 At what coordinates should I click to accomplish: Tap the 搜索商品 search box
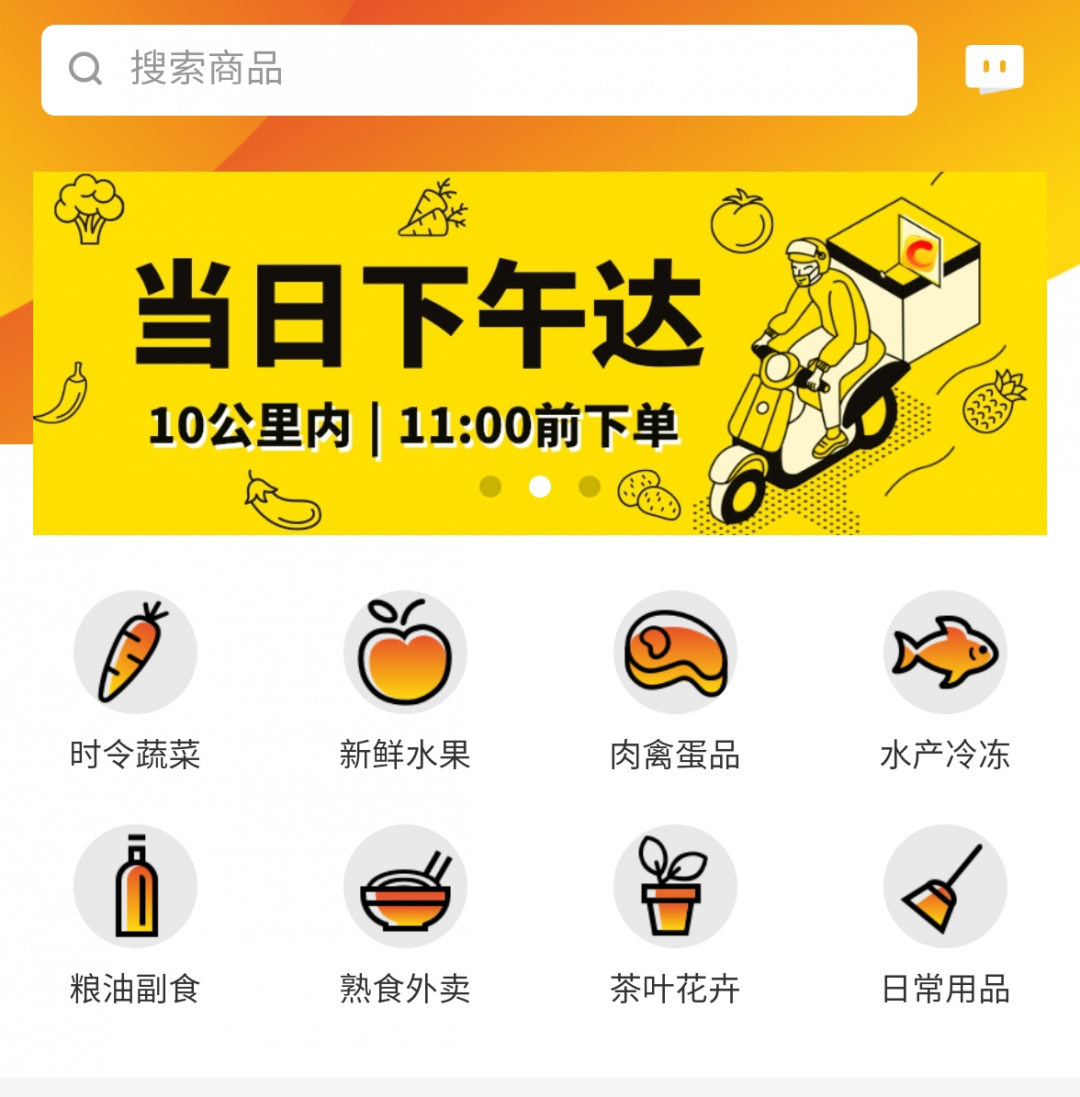[478, 70]
